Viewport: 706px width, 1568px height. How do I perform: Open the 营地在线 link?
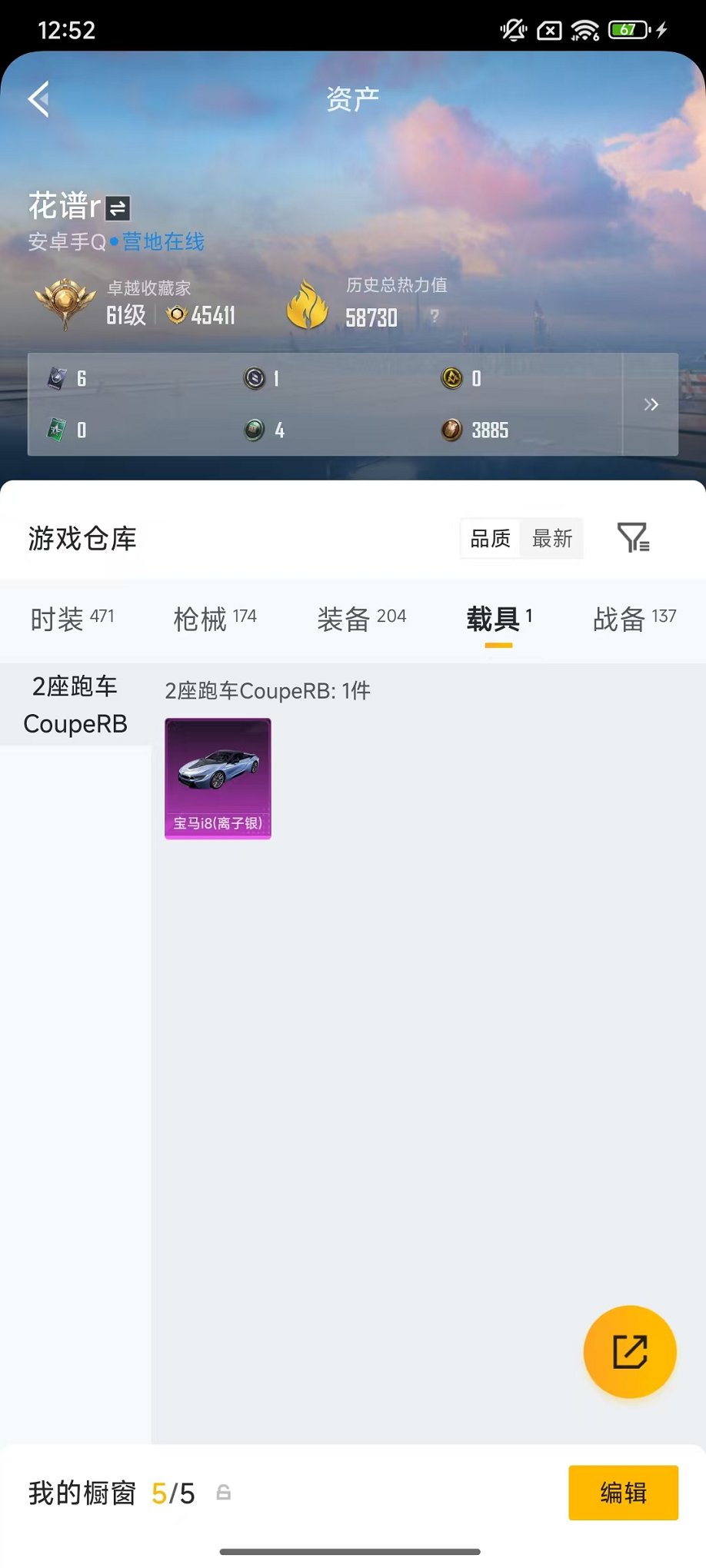click(x=161, y=241)
